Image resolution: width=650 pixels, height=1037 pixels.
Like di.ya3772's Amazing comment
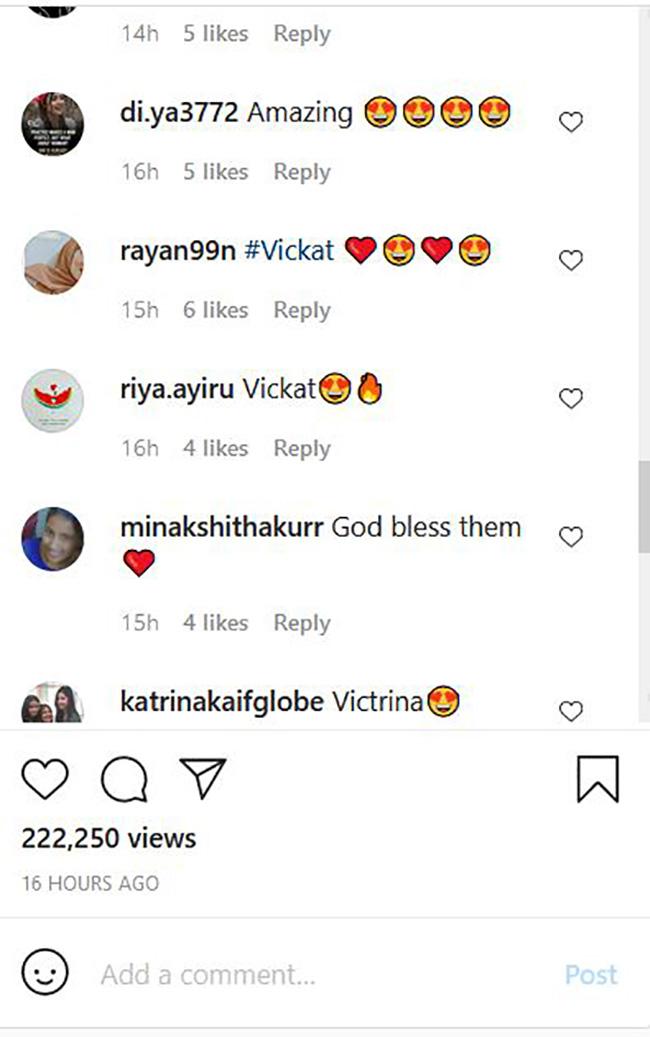tap(570, 123)
